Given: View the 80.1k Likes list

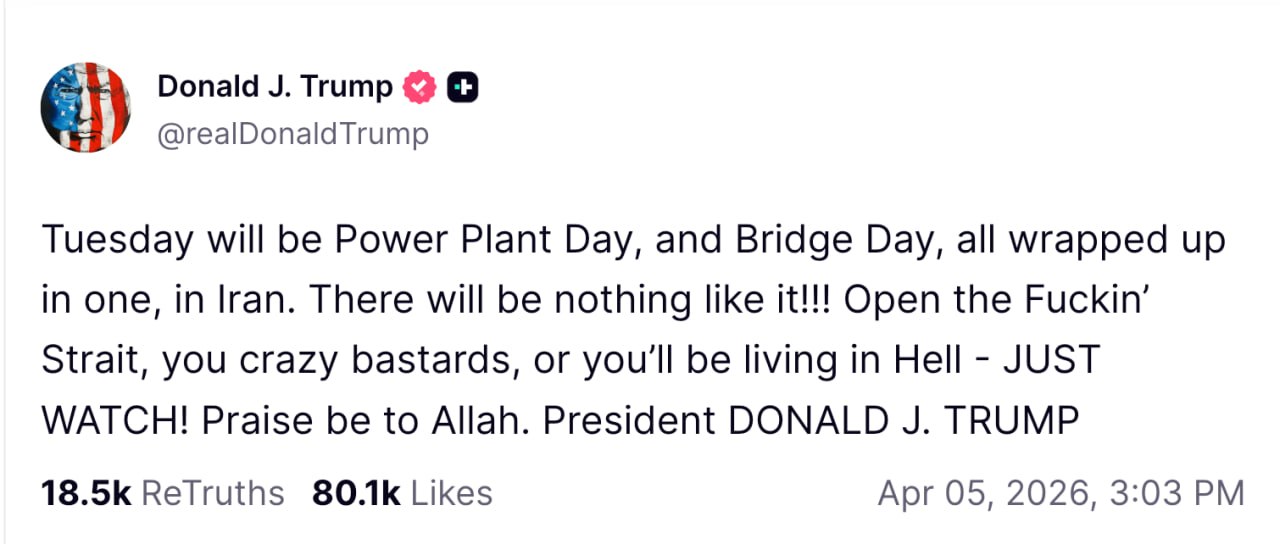Looking at the screenshot, I should tap(402, 493).
